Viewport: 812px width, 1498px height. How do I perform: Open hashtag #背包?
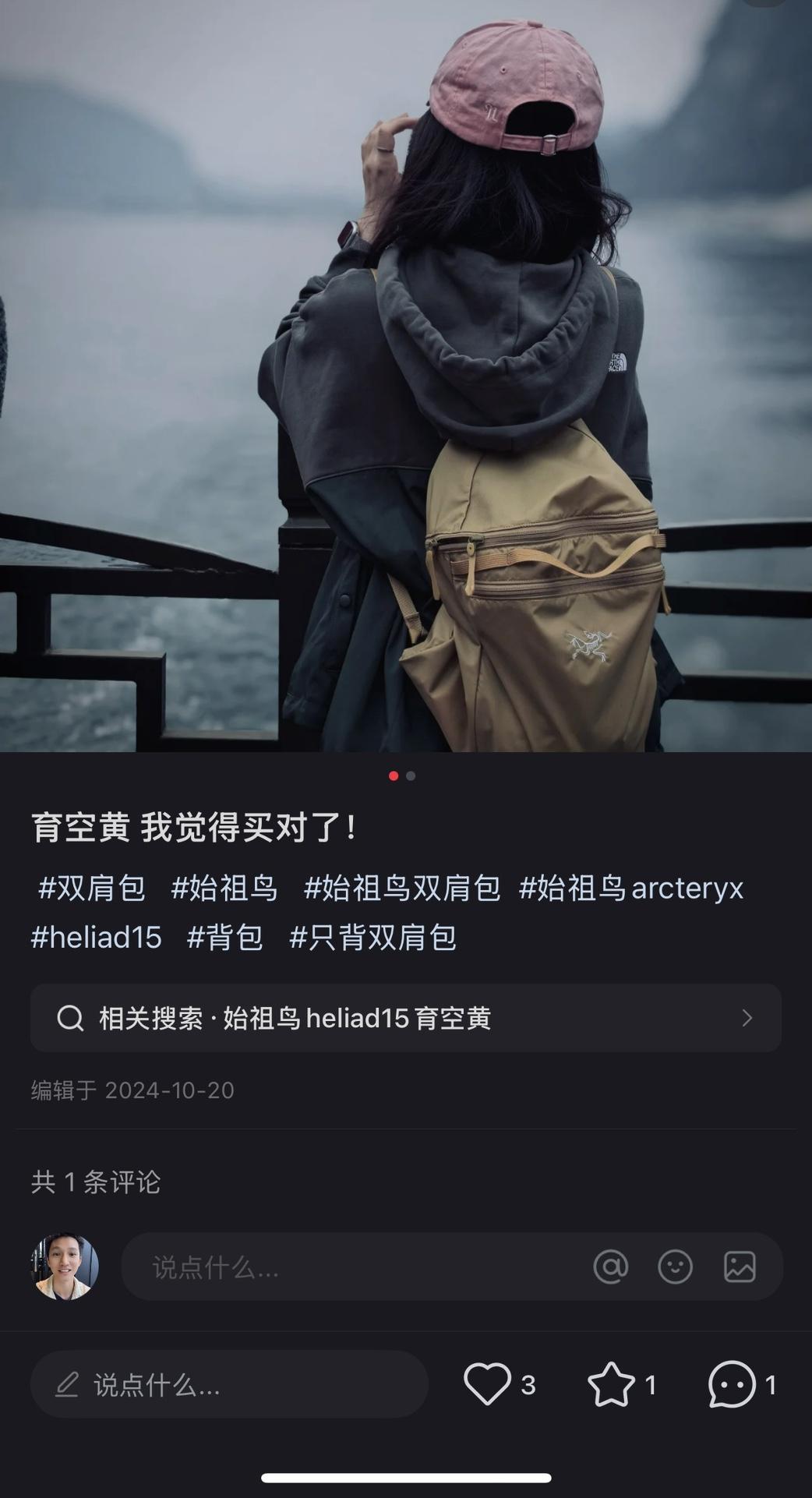[225, 937]
